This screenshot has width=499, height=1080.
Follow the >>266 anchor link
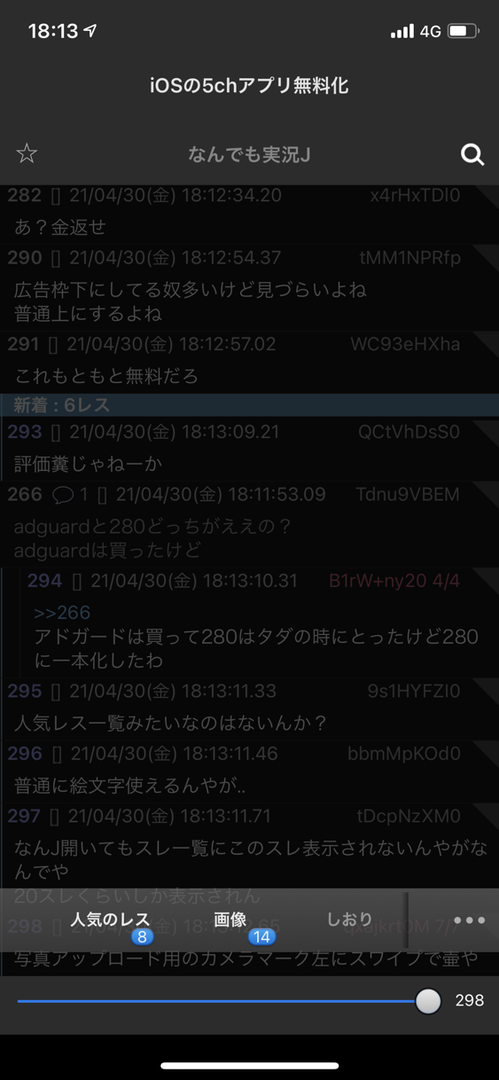coord(62,613)
